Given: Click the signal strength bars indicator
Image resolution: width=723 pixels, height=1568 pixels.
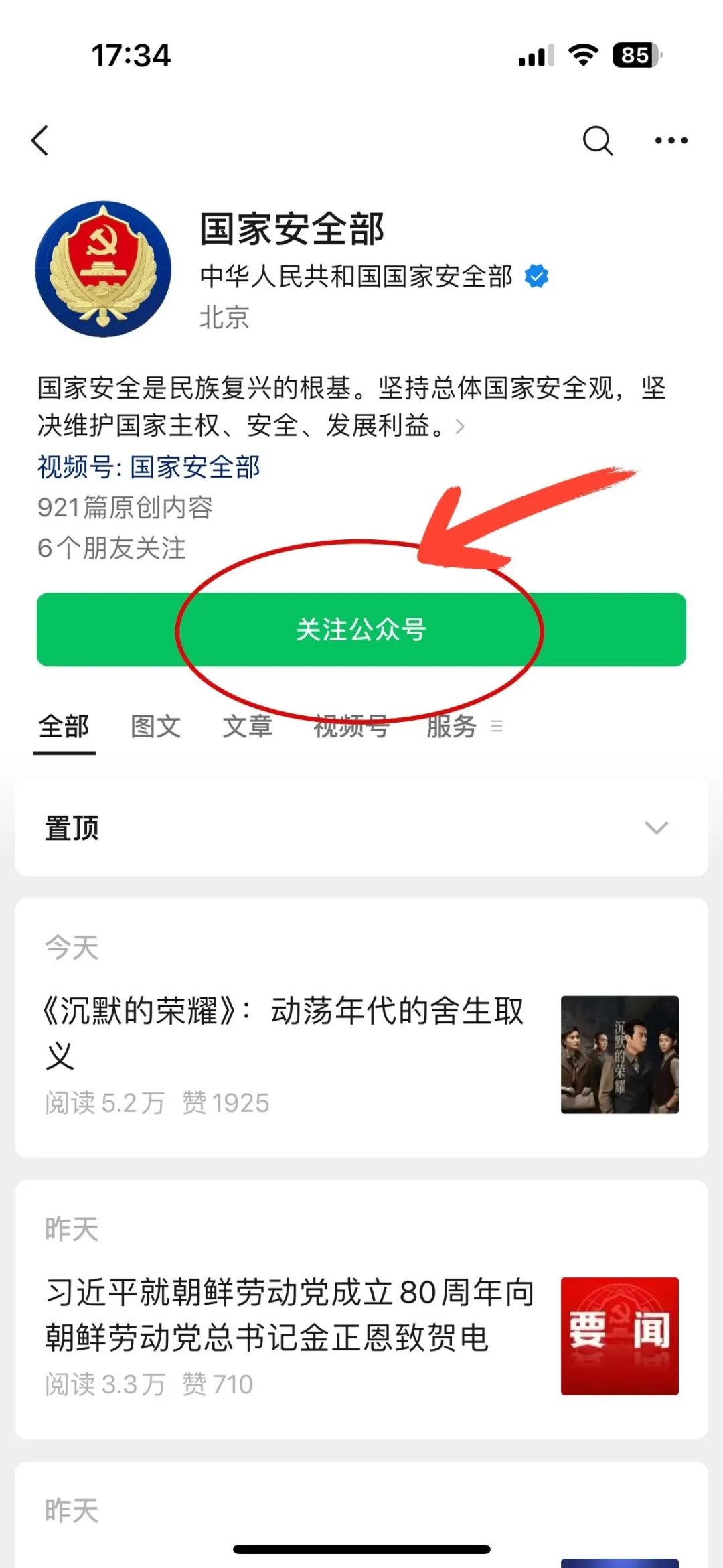Looking at the screenshot, I should [x=534, y=58].
